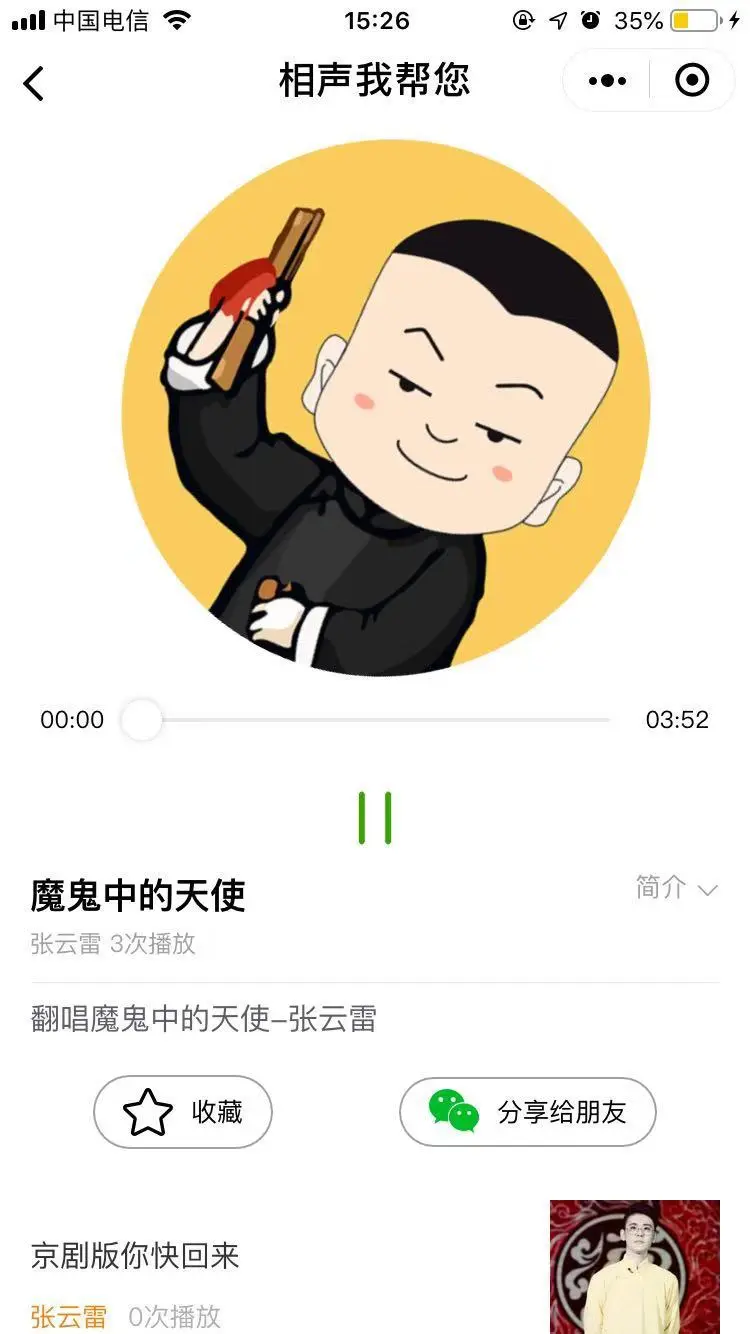
Task: Tap the circular capsule close icon
Action: [x=691, y=81]
